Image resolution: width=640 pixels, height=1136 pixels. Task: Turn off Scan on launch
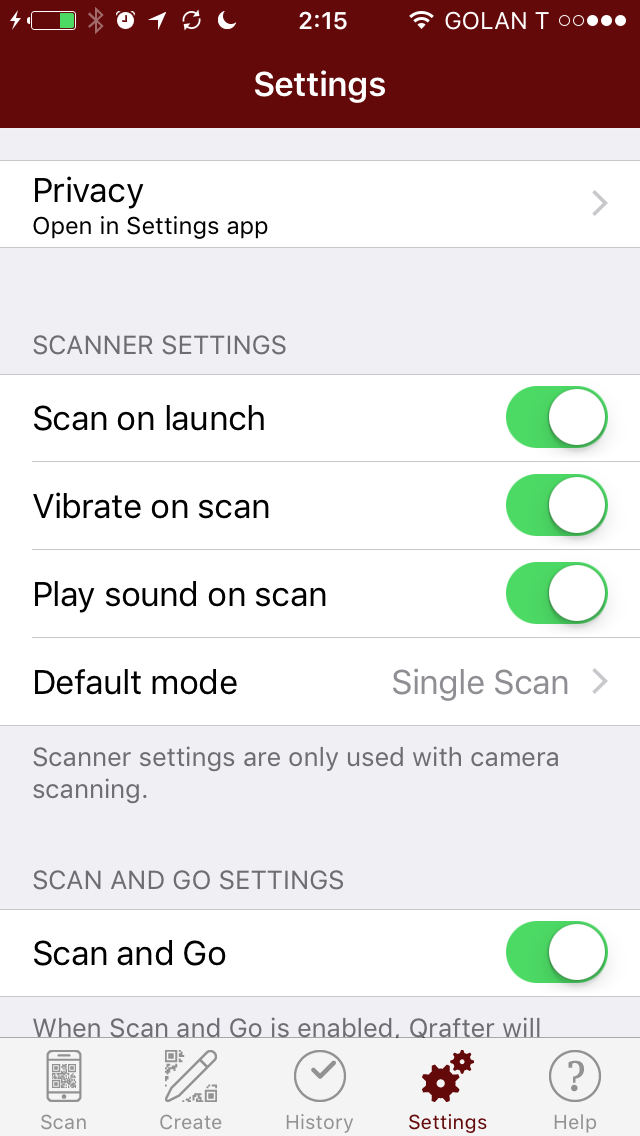[x=557, y=418]
